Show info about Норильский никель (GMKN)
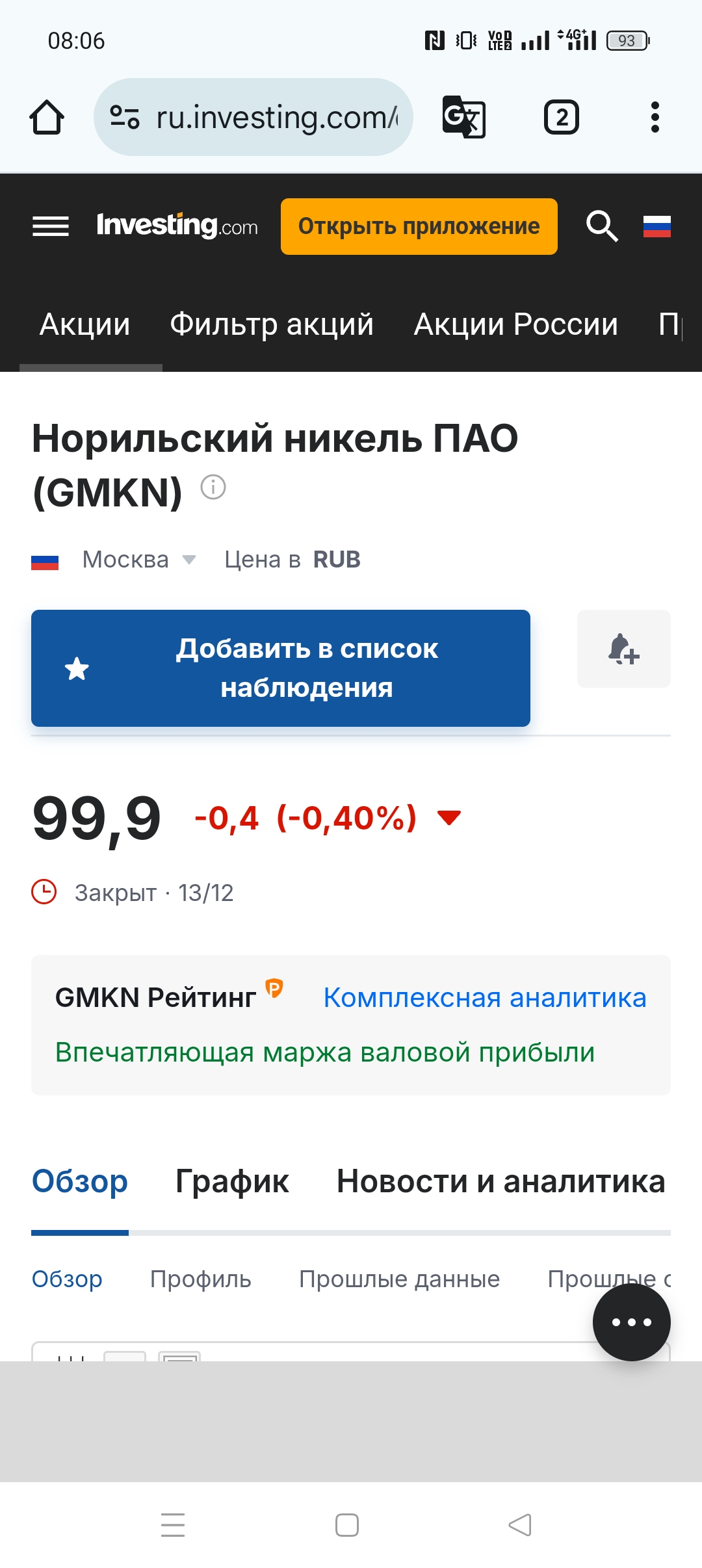The width and height of the screenshot is (702, 1568). 213,487
